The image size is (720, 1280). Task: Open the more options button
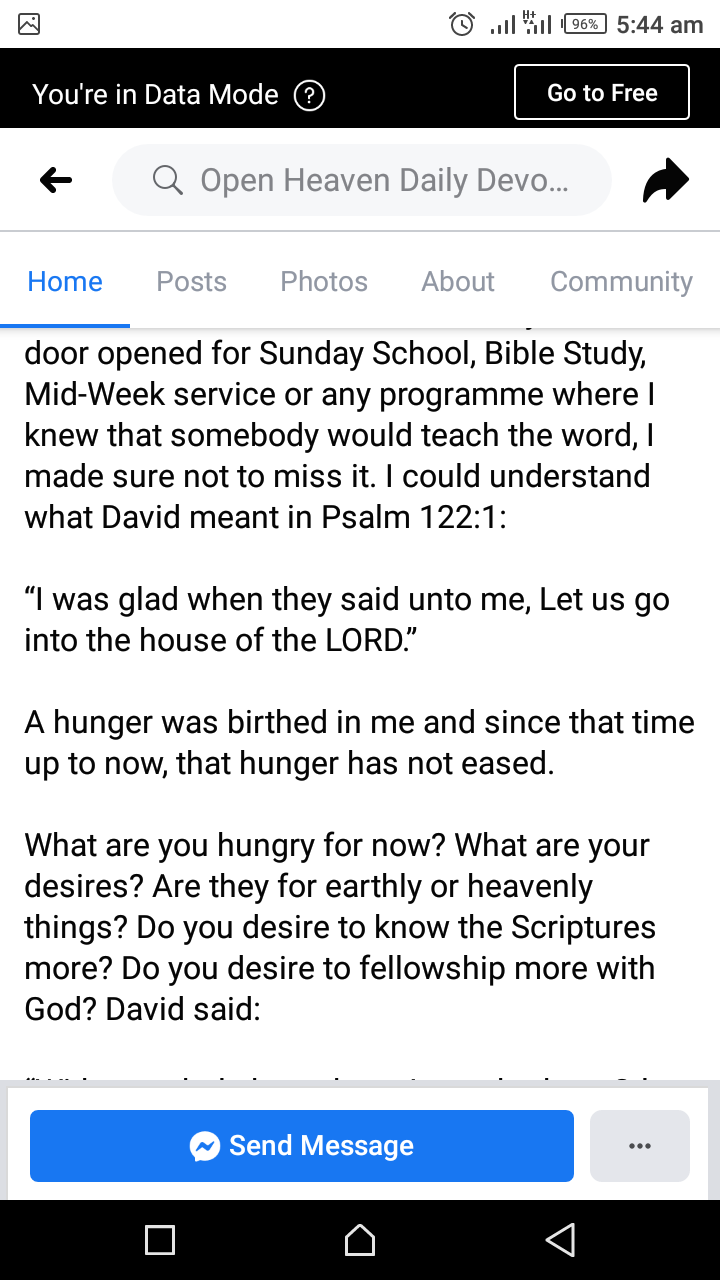tap(640, 1146)
